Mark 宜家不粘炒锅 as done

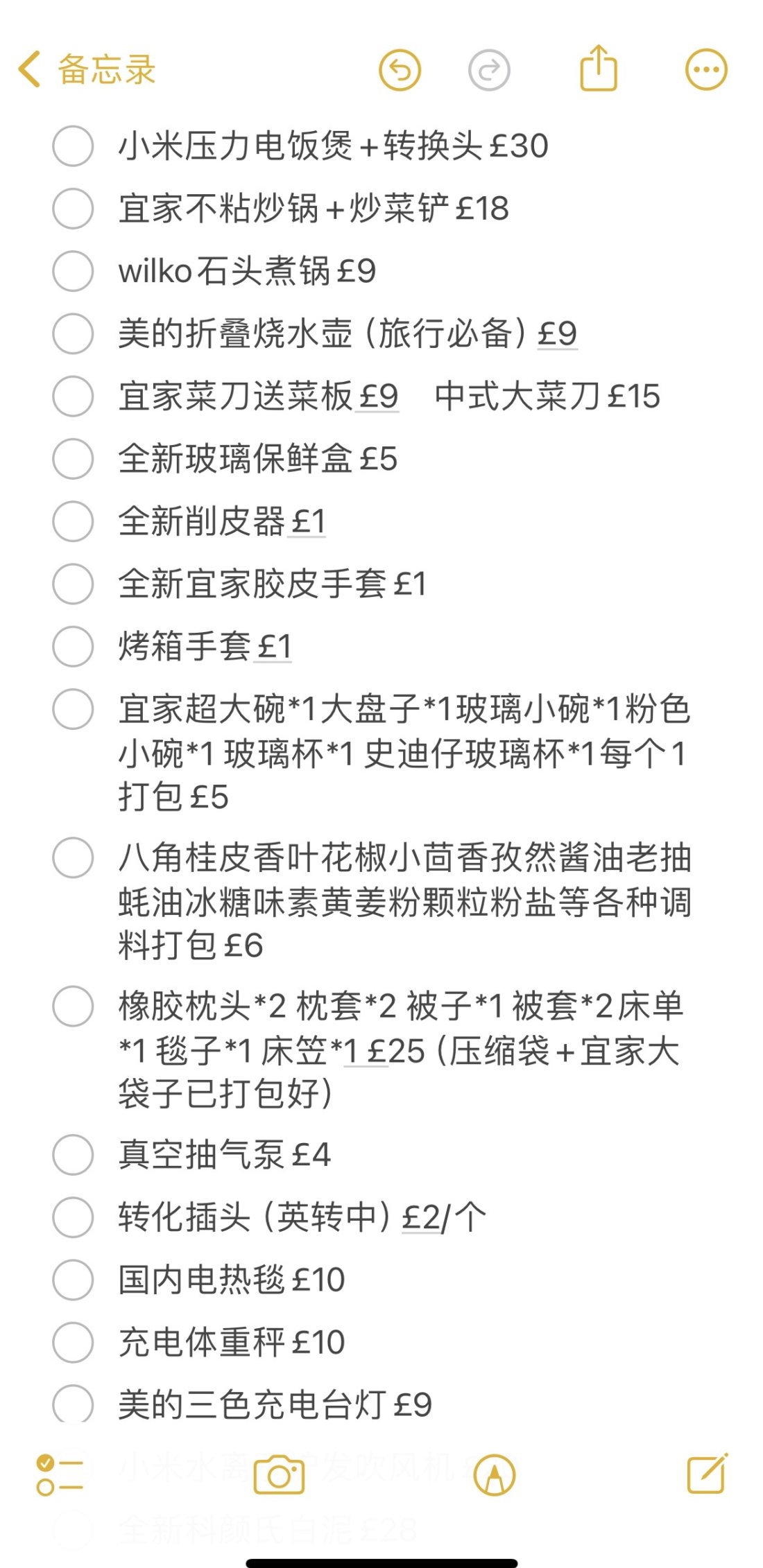[x=73, y=209]
